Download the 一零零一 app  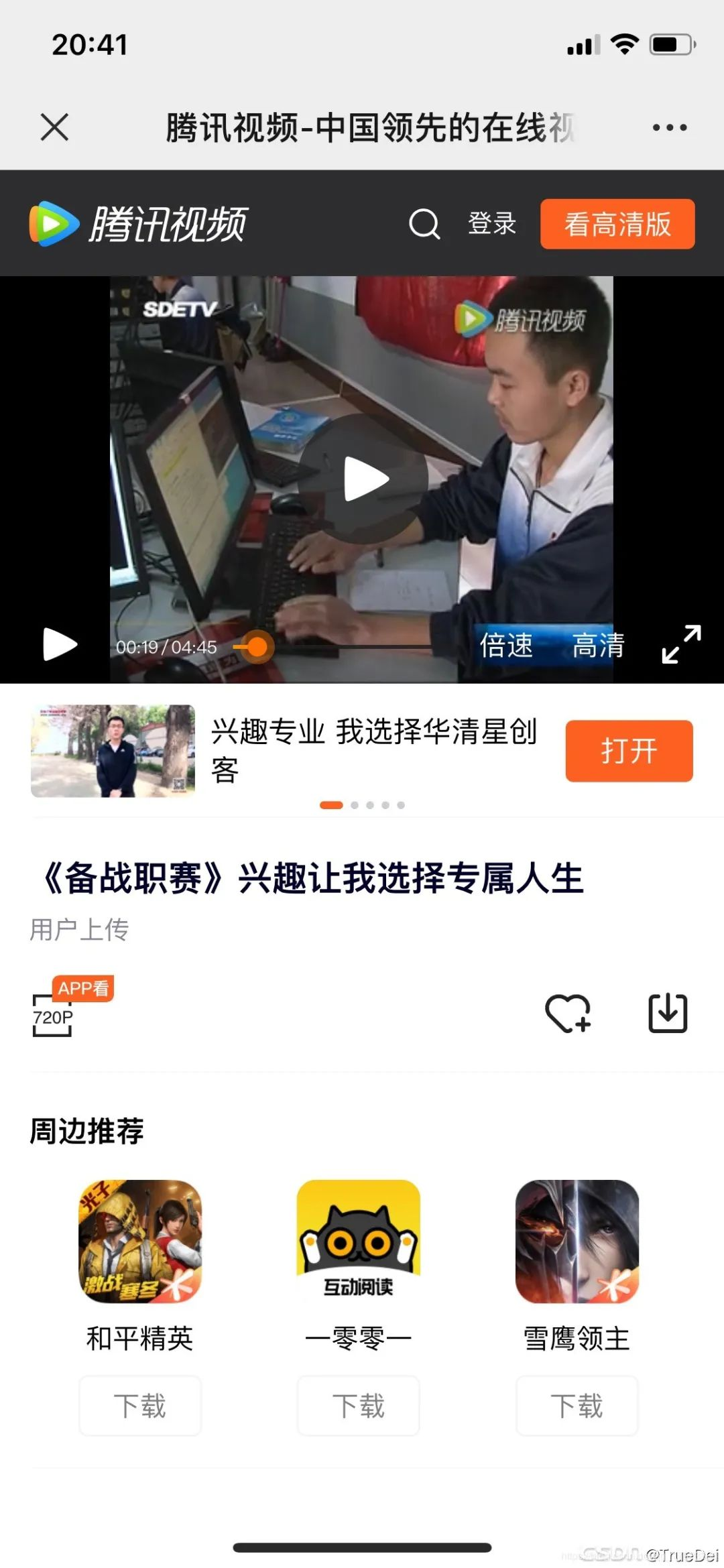click(359, 1406)
